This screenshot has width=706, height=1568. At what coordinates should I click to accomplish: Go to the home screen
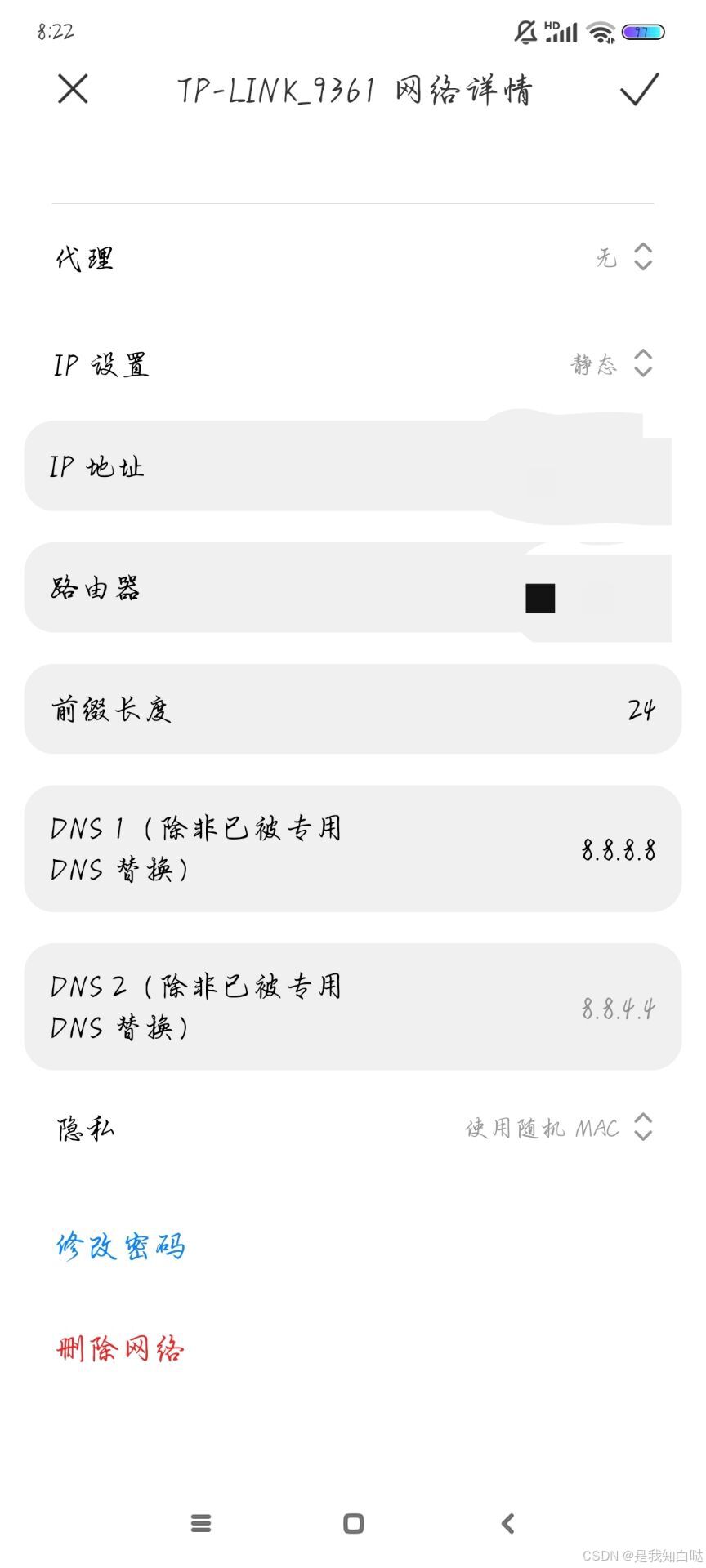coord(353,1523)
